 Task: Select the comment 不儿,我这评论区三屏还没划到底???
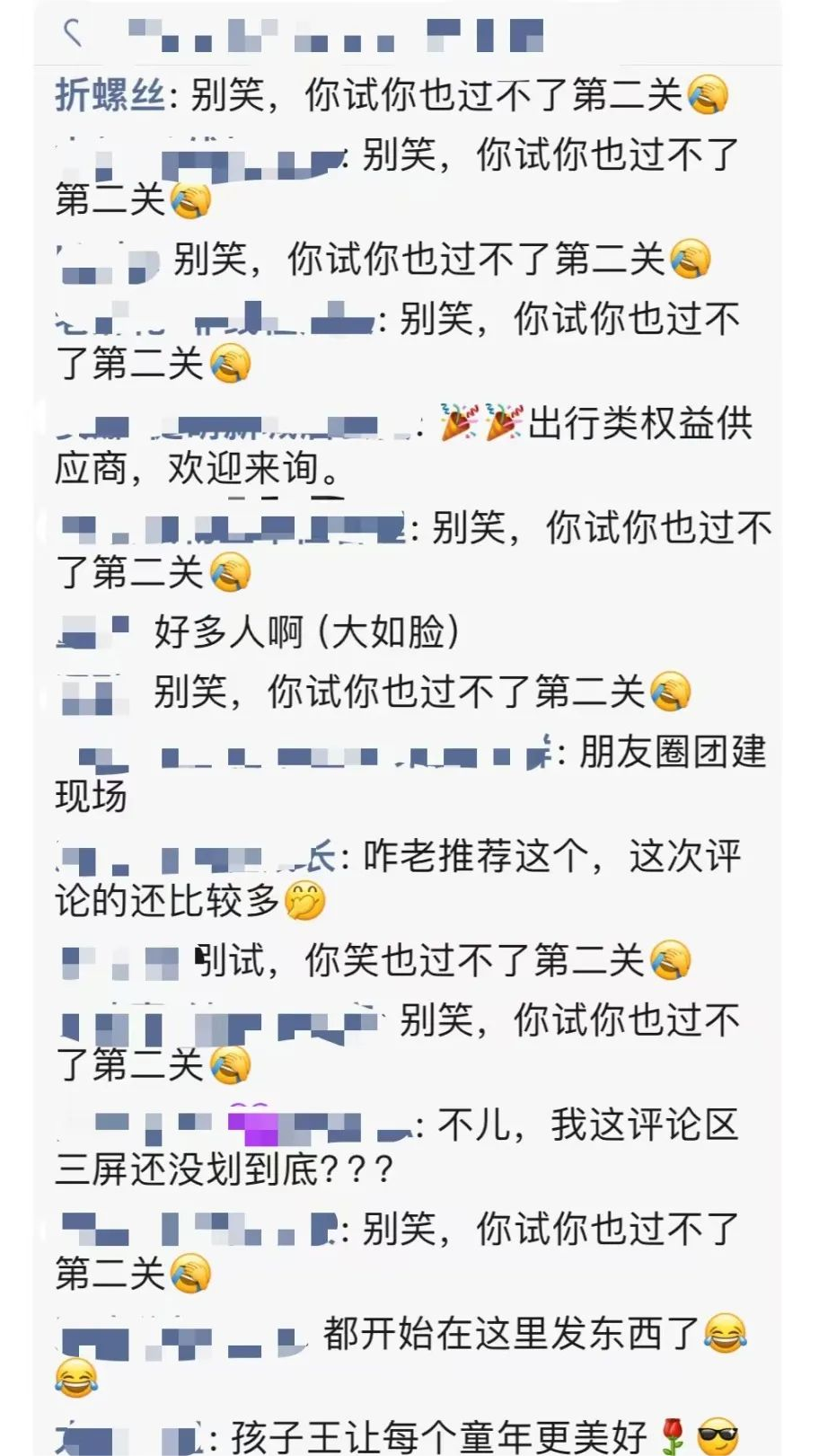pyautogui.click(x=586, y=1125)
